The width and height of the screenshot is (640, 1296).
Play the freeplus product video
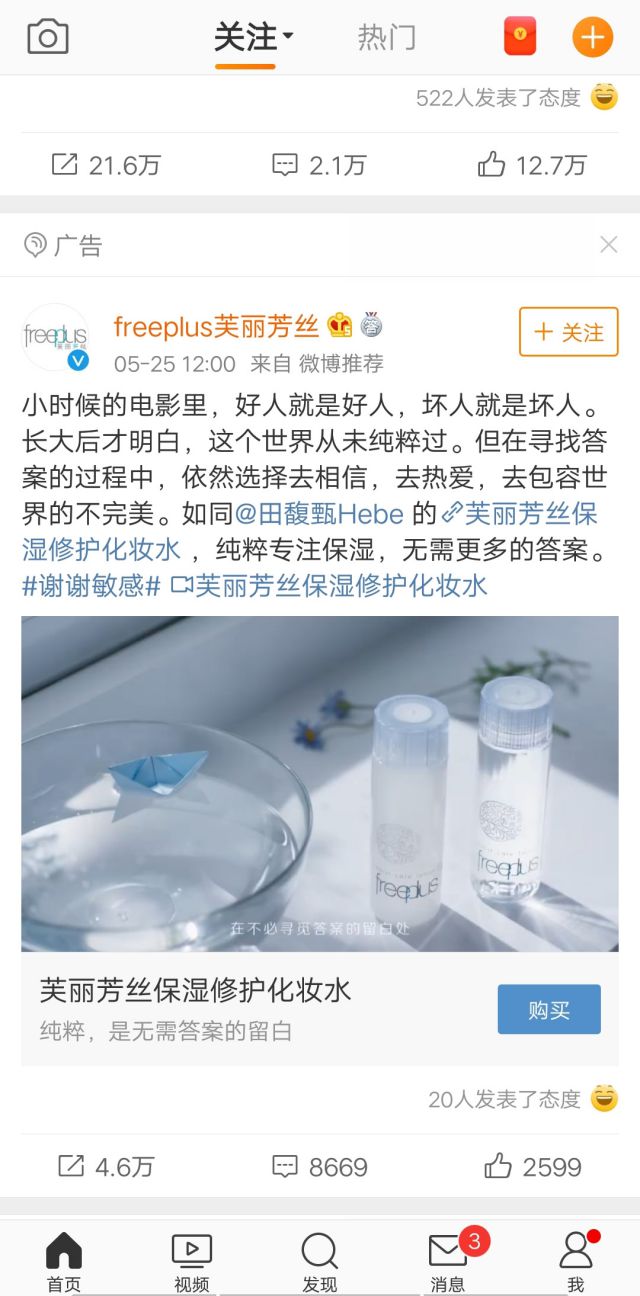point(320,783)
